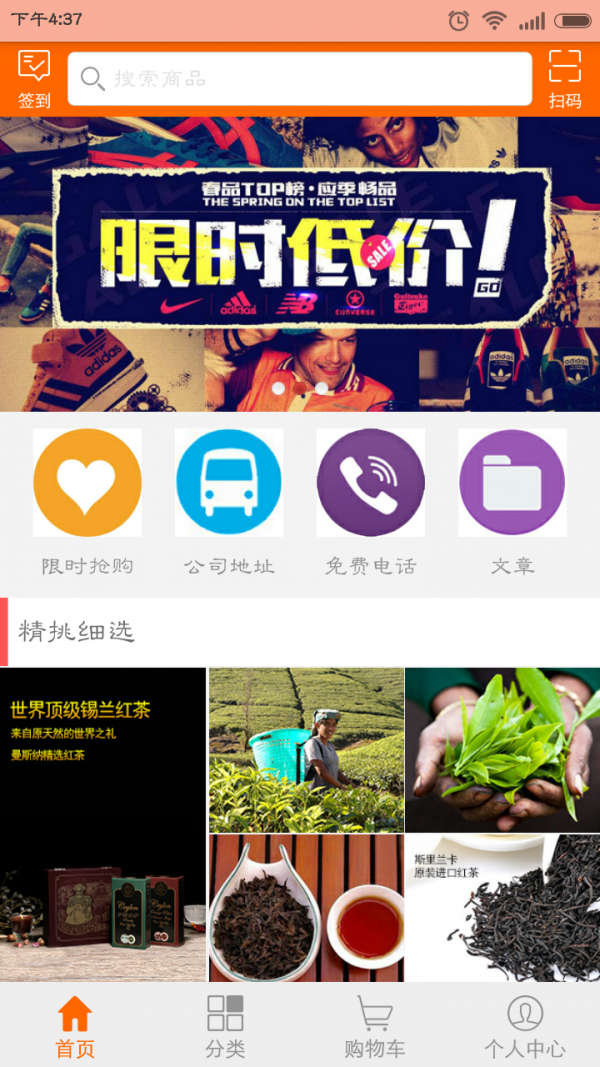View the tea plantation worker photo tile
The width and height of the screenshot is (600, 1067).
point(306,749)
